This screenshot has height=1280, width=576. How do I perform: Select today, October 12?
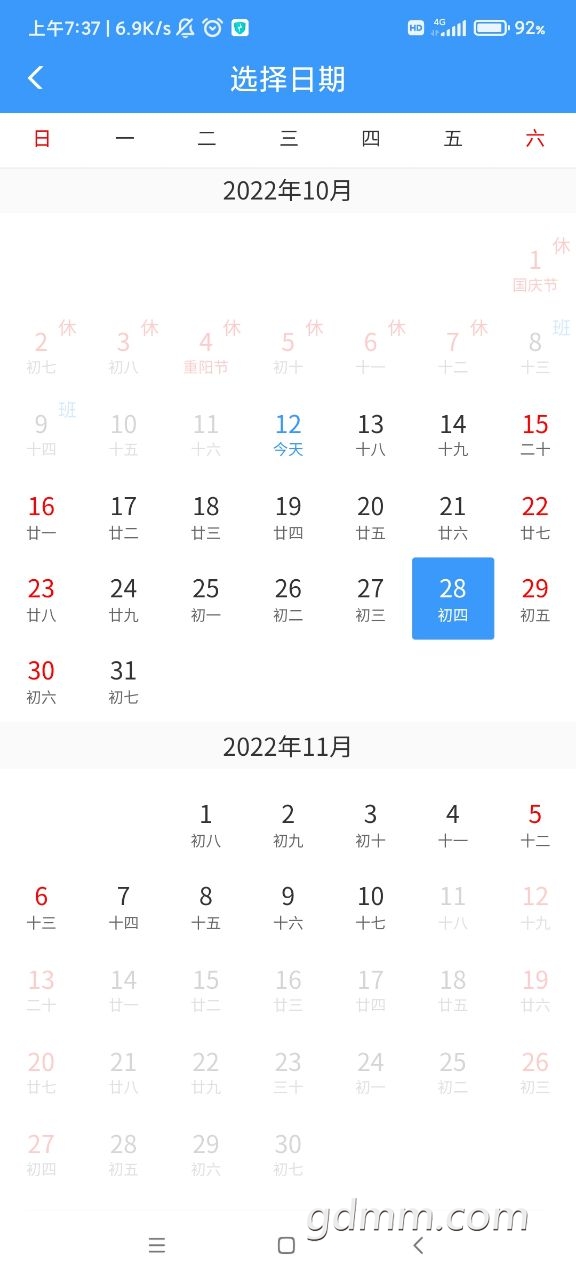tap(288, 434)
